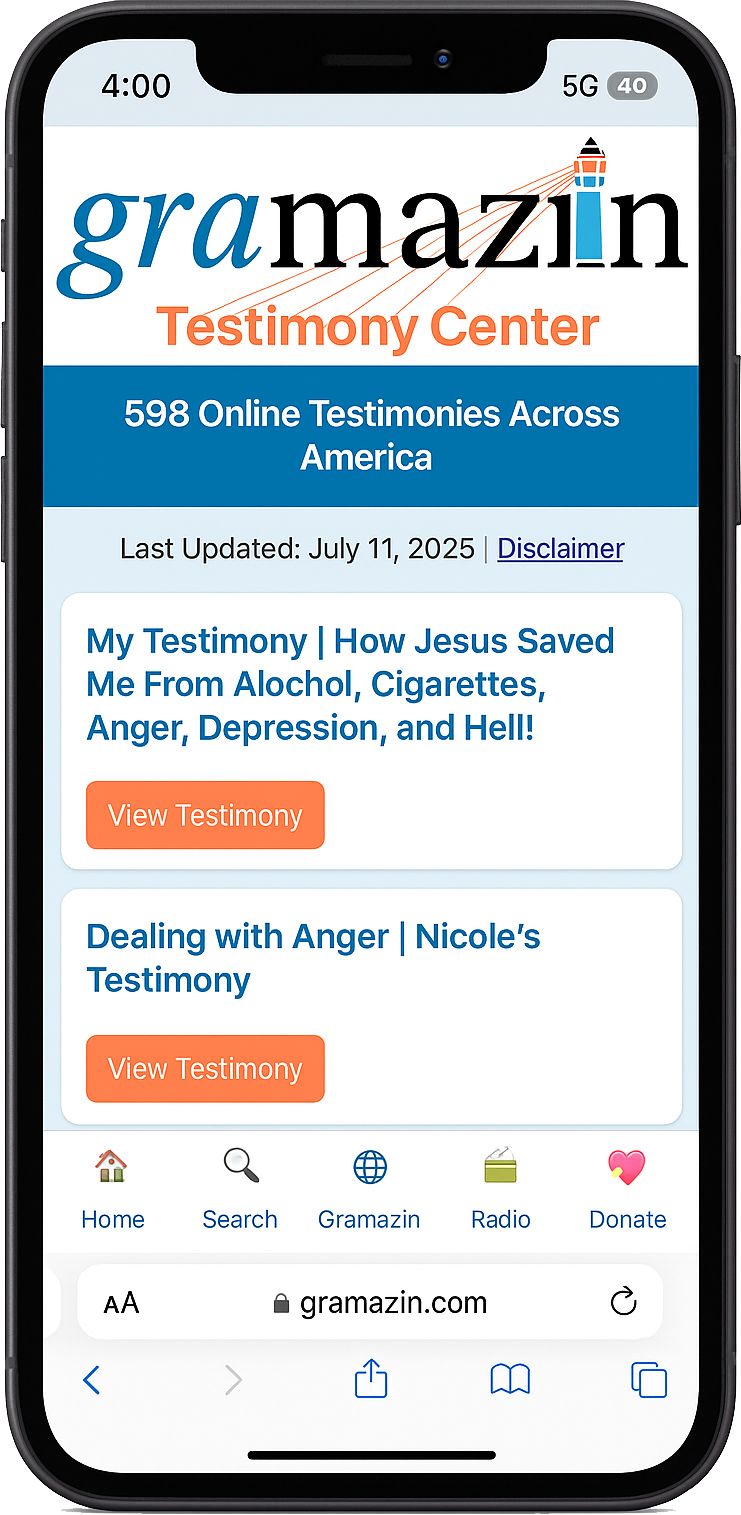Tap the gramazin.com address bar

[380, 1303]
